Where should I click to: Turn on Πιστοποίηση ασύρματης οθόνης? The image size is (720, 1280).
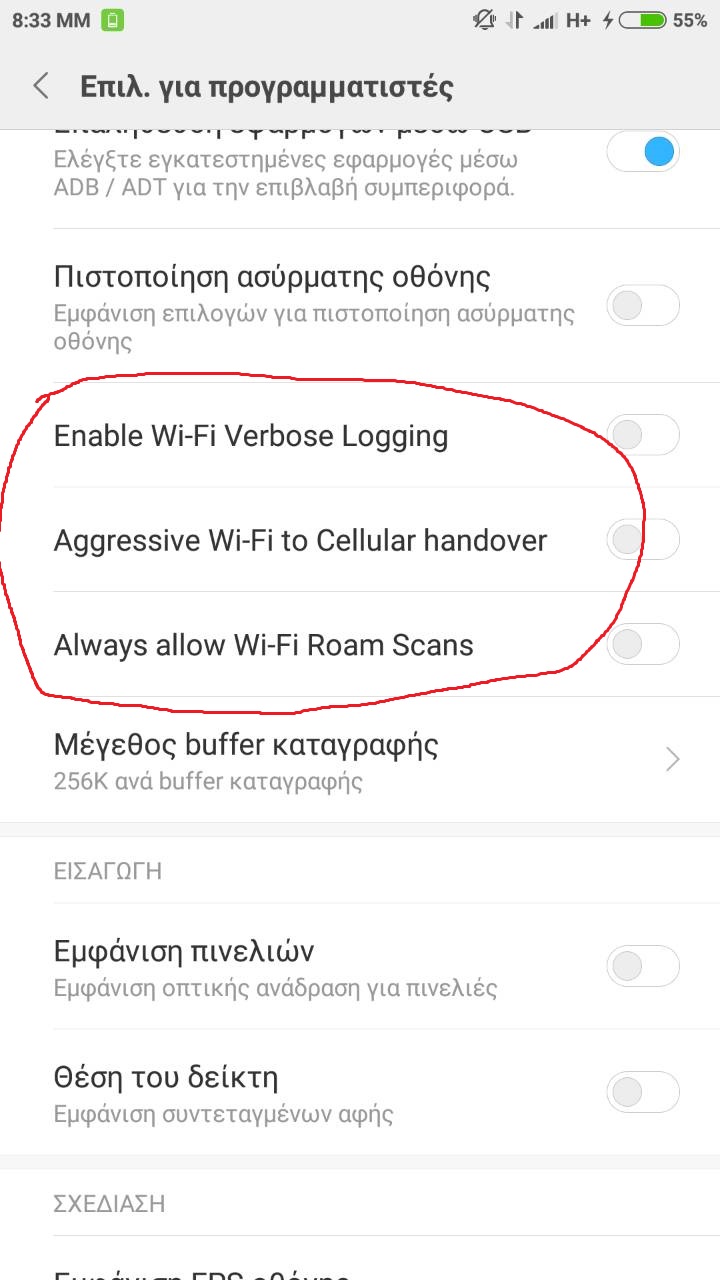tap(643, 306)
